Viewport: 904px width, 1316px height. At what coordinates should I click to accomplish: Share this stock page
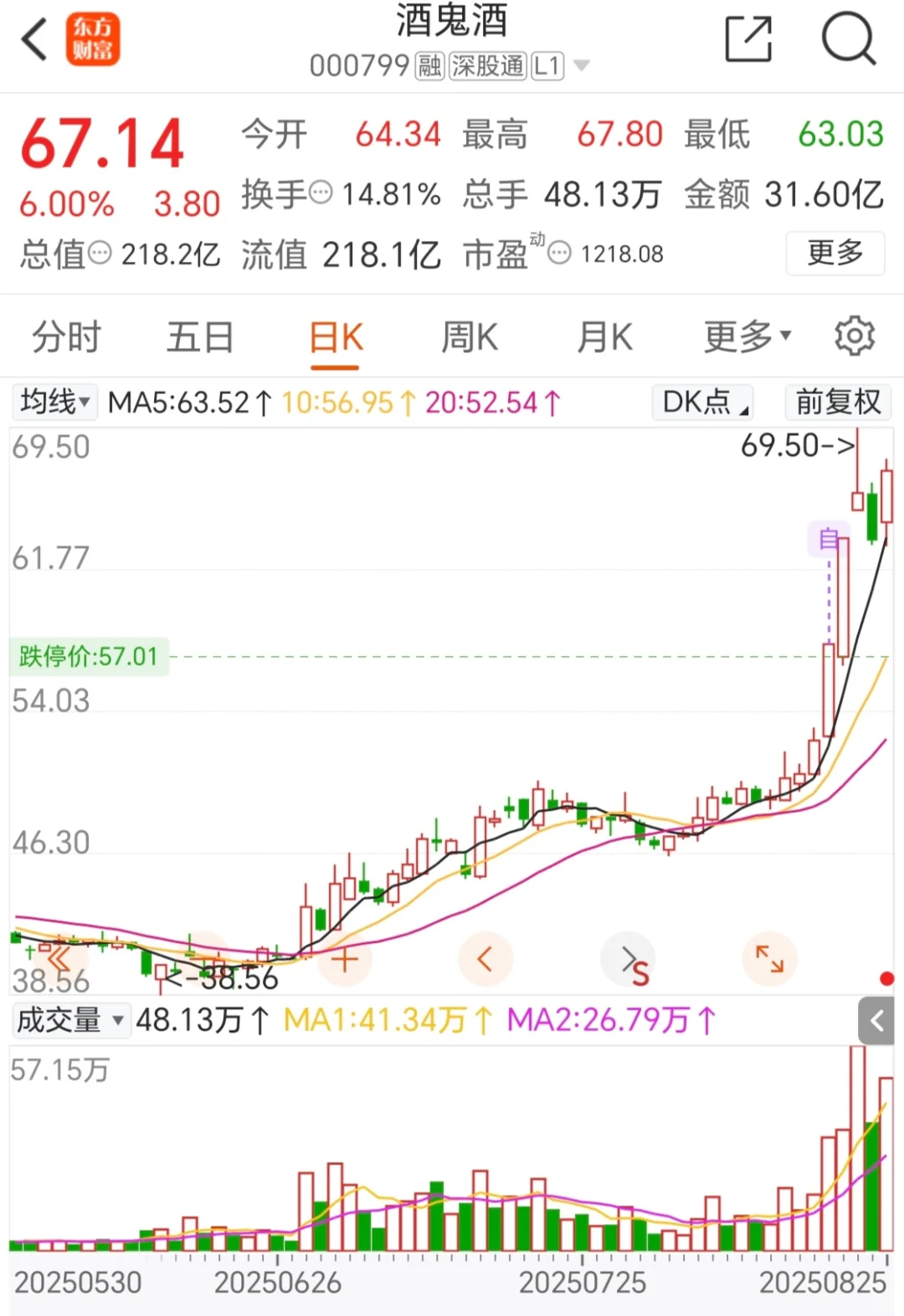tap(747, 38)
